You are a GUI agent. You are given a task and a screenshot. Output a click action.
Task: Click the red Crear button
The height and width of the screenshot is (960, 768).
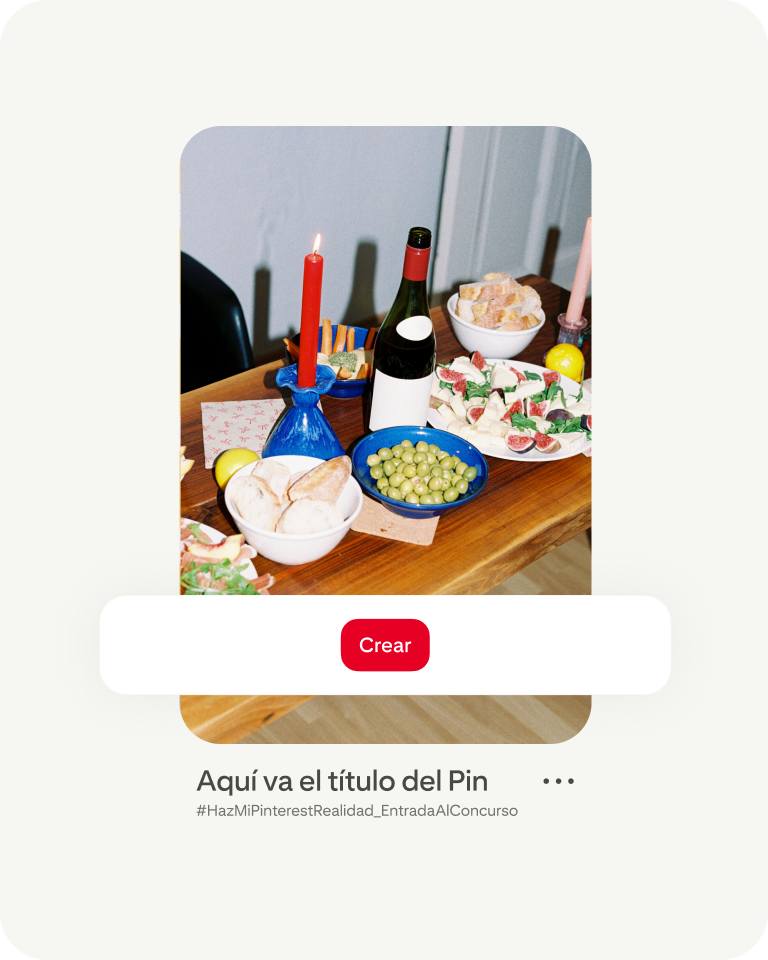pyautogui.click(x=385, y=644)
